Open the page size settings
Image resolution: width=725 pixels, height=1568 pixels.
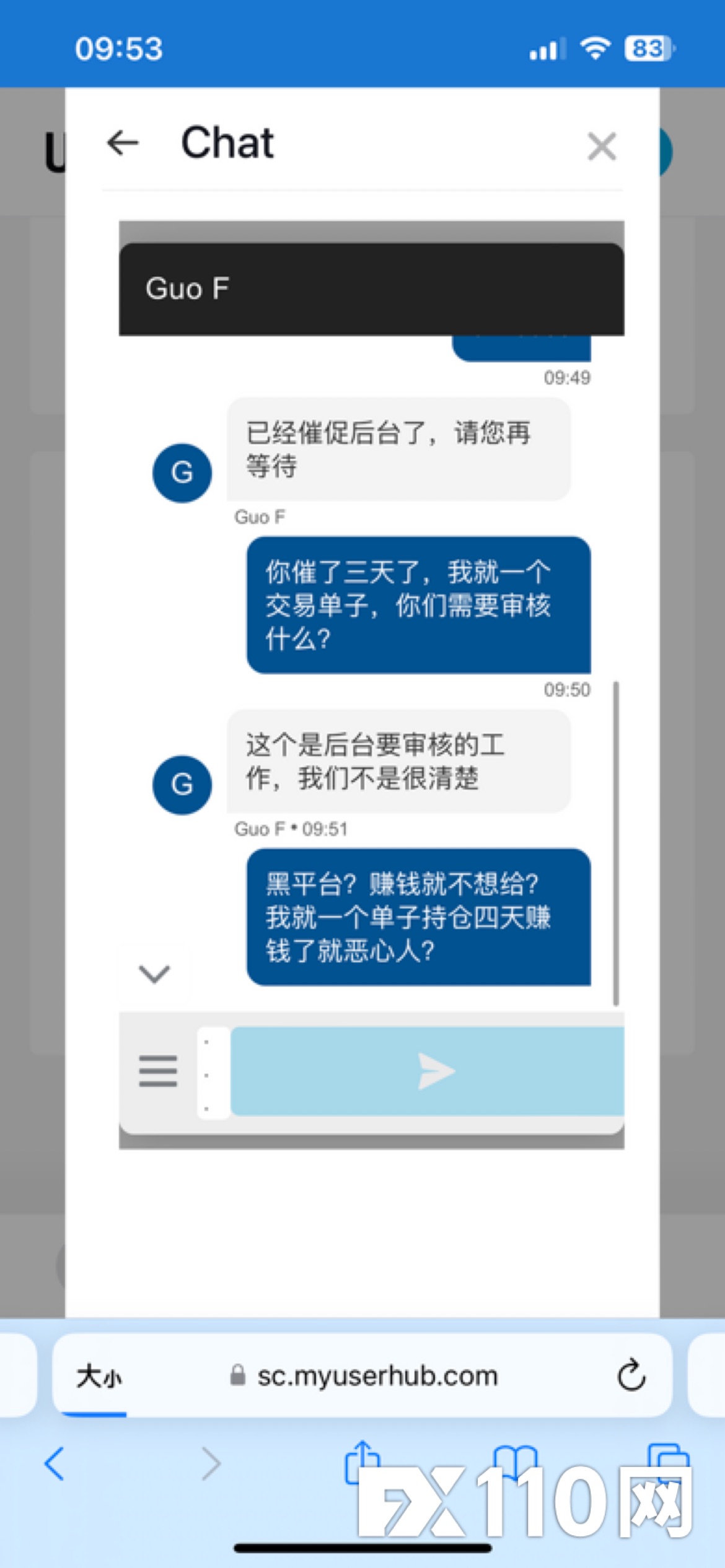(99, 1377)
